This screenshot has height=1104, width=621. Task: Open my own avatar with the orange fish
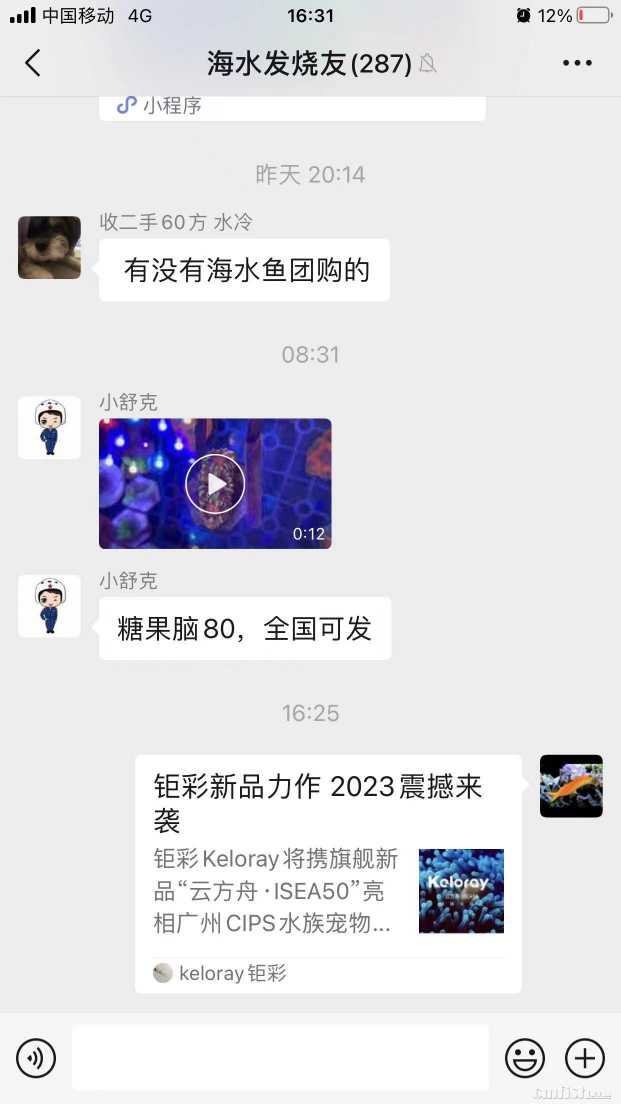(x=571, y=786)
